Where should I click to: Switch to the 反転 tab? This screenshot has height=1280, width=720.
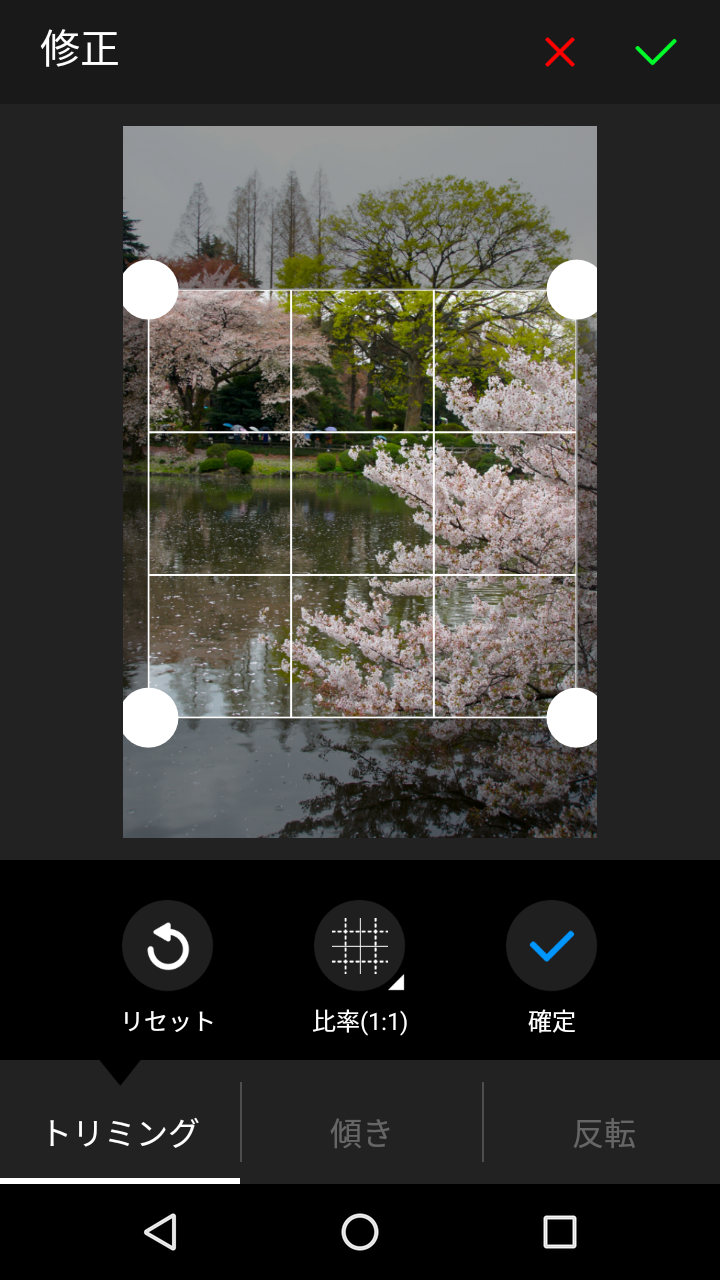(x=603, y=1133)
